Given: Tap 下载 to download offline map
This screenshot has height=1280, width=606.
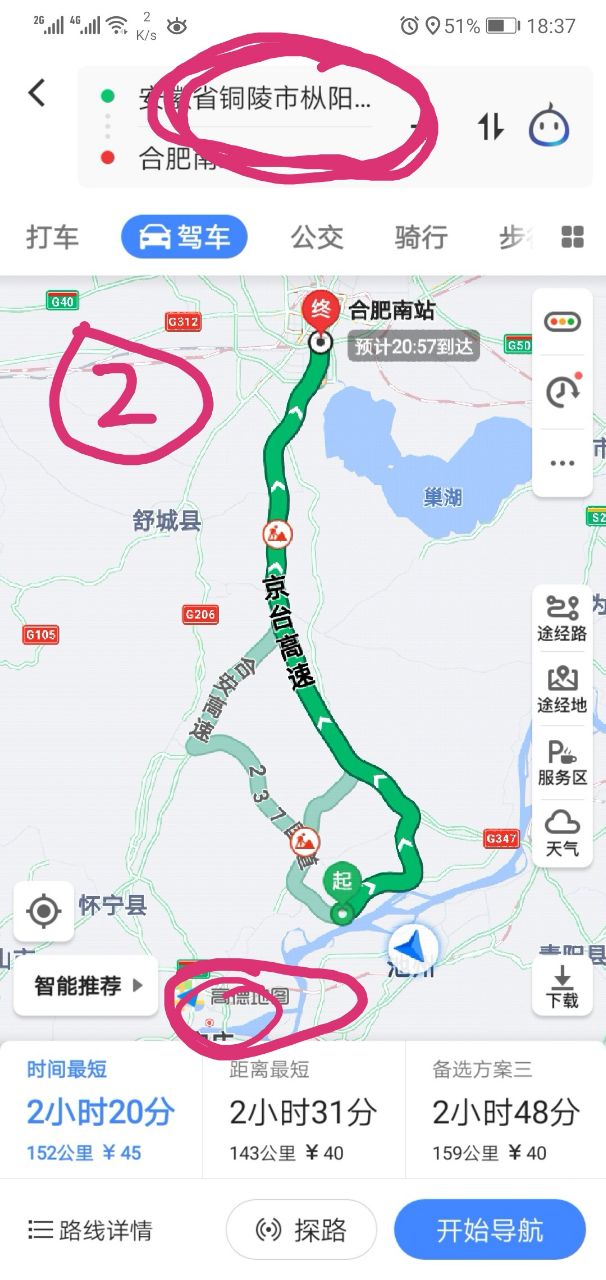Looking at the screenshot, I should click(x=562, y=986).
